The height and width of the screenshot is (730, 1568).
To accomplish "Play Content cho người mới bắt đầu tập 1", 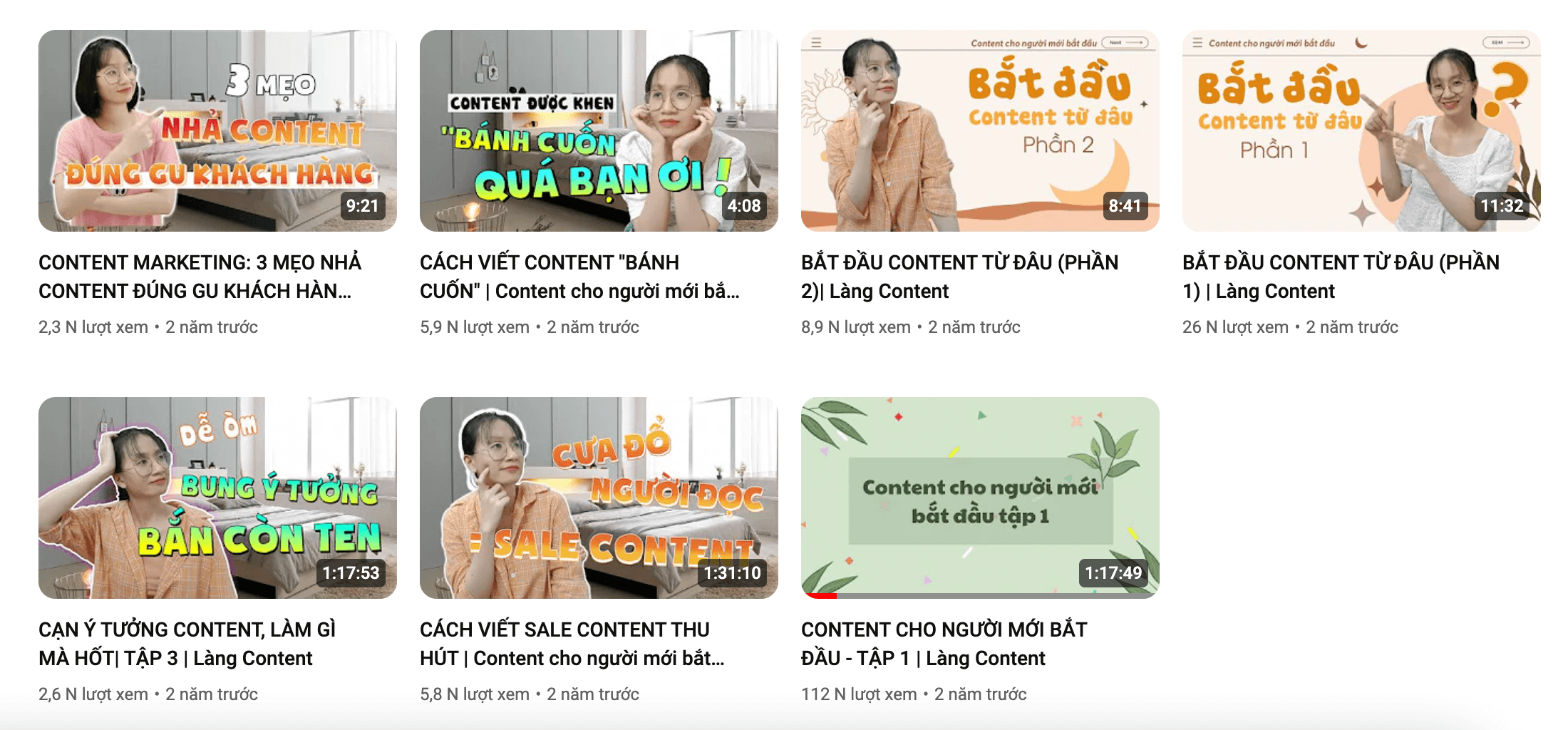I will click(x=980, y=498).
